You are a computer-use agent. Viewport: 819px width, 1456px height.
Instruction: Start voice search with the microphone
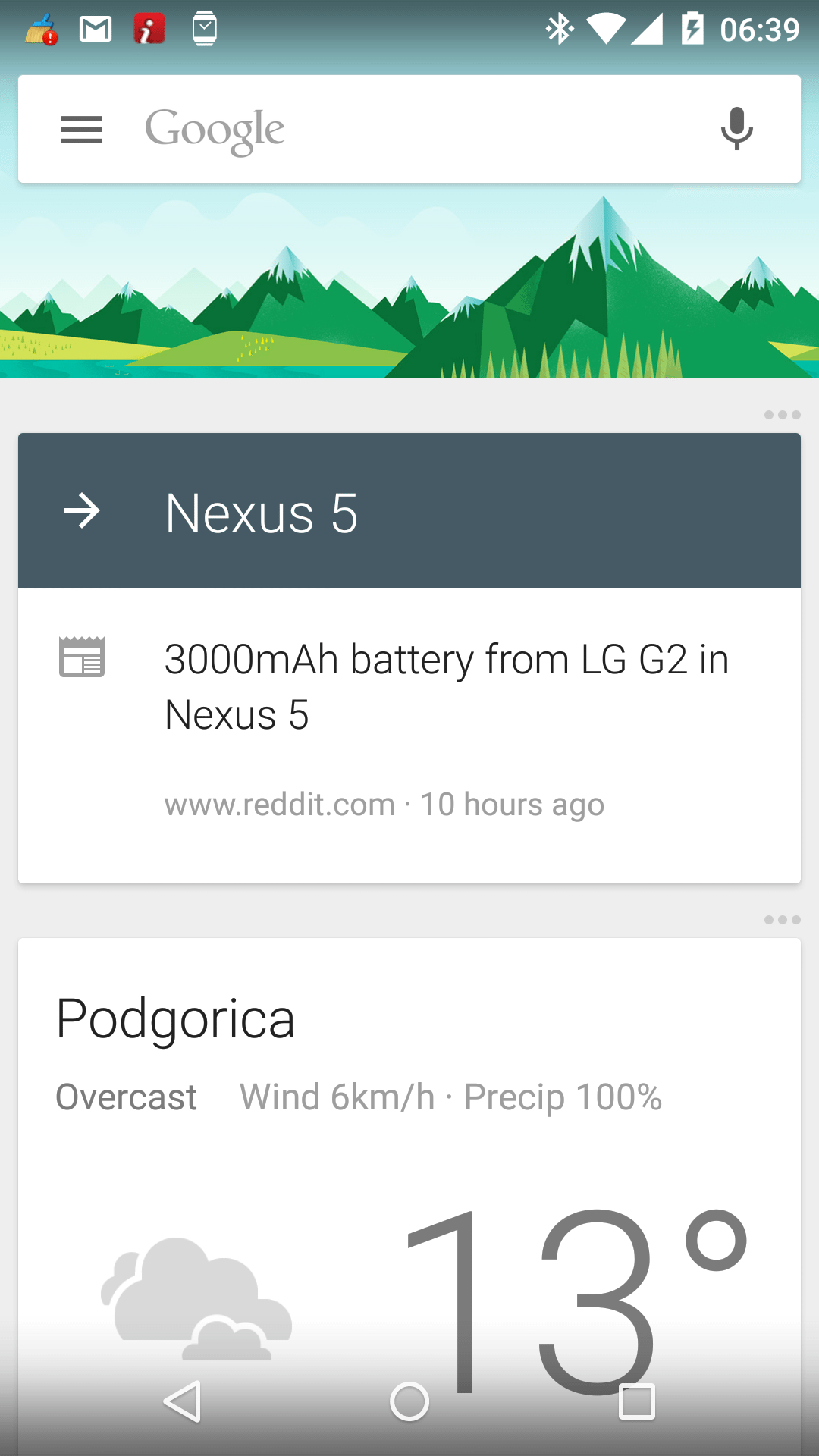coord(736,129)
